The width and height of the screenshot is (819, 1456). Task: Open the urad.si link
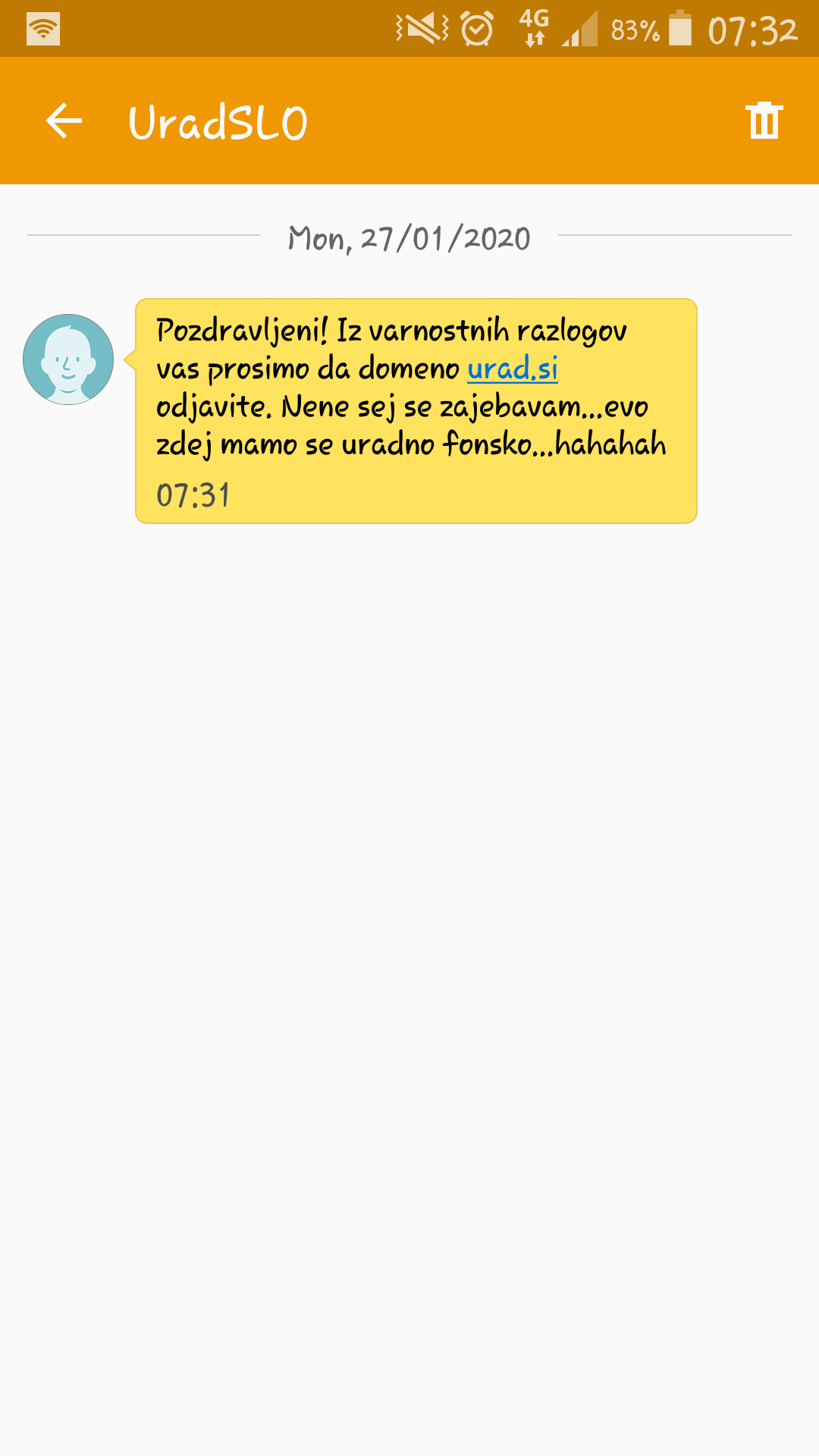coord(513,369)
